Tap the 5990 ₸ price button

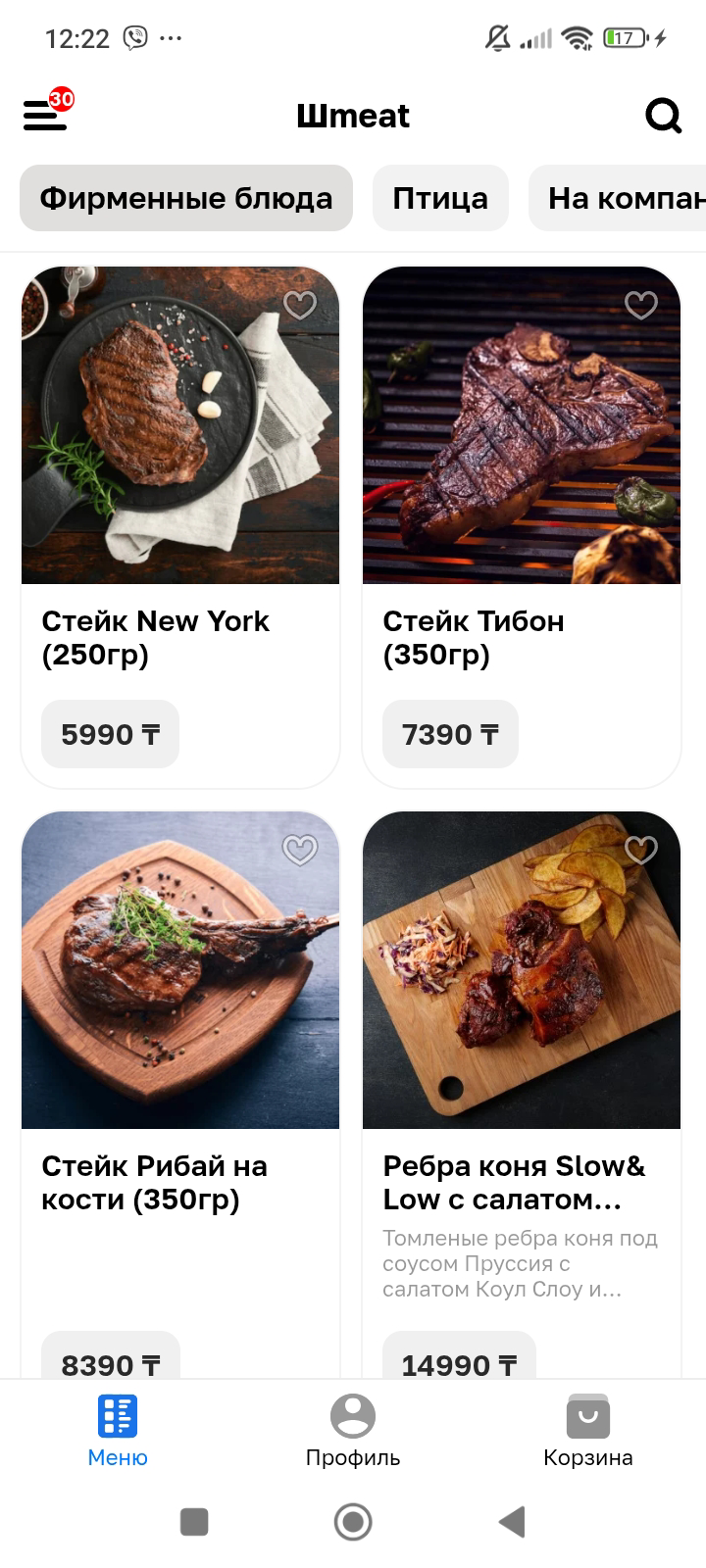[110, 734]
